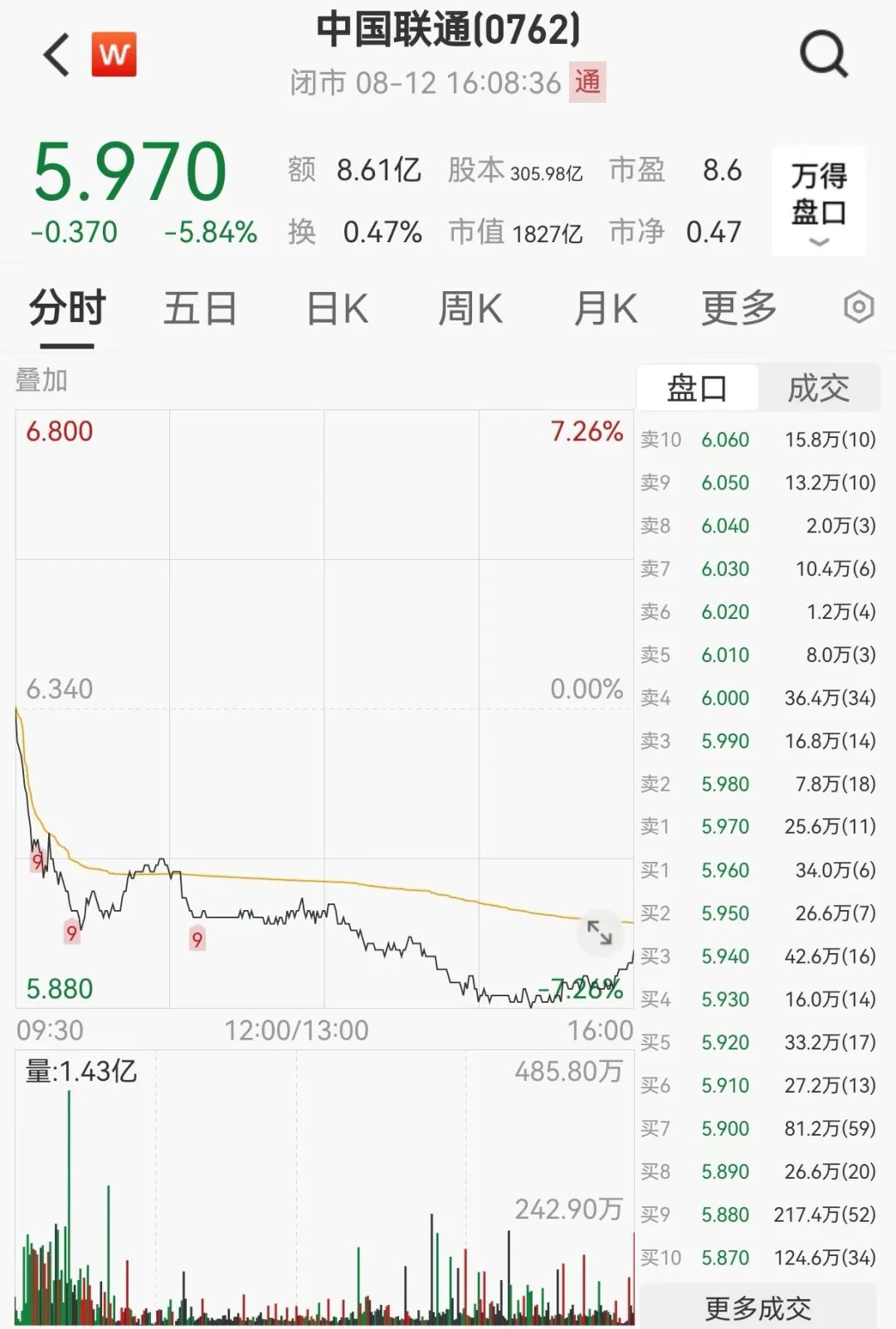
Task: Select the 分时 intraday chart tab
Action: coord(67,309)
